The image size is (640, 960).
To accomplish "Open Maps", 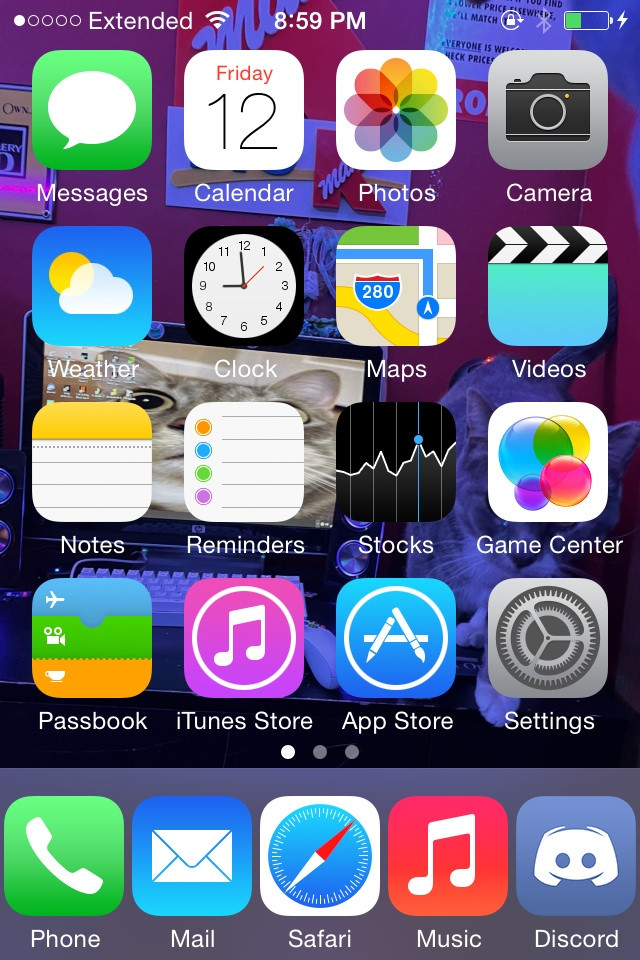I will coord(396,286).
